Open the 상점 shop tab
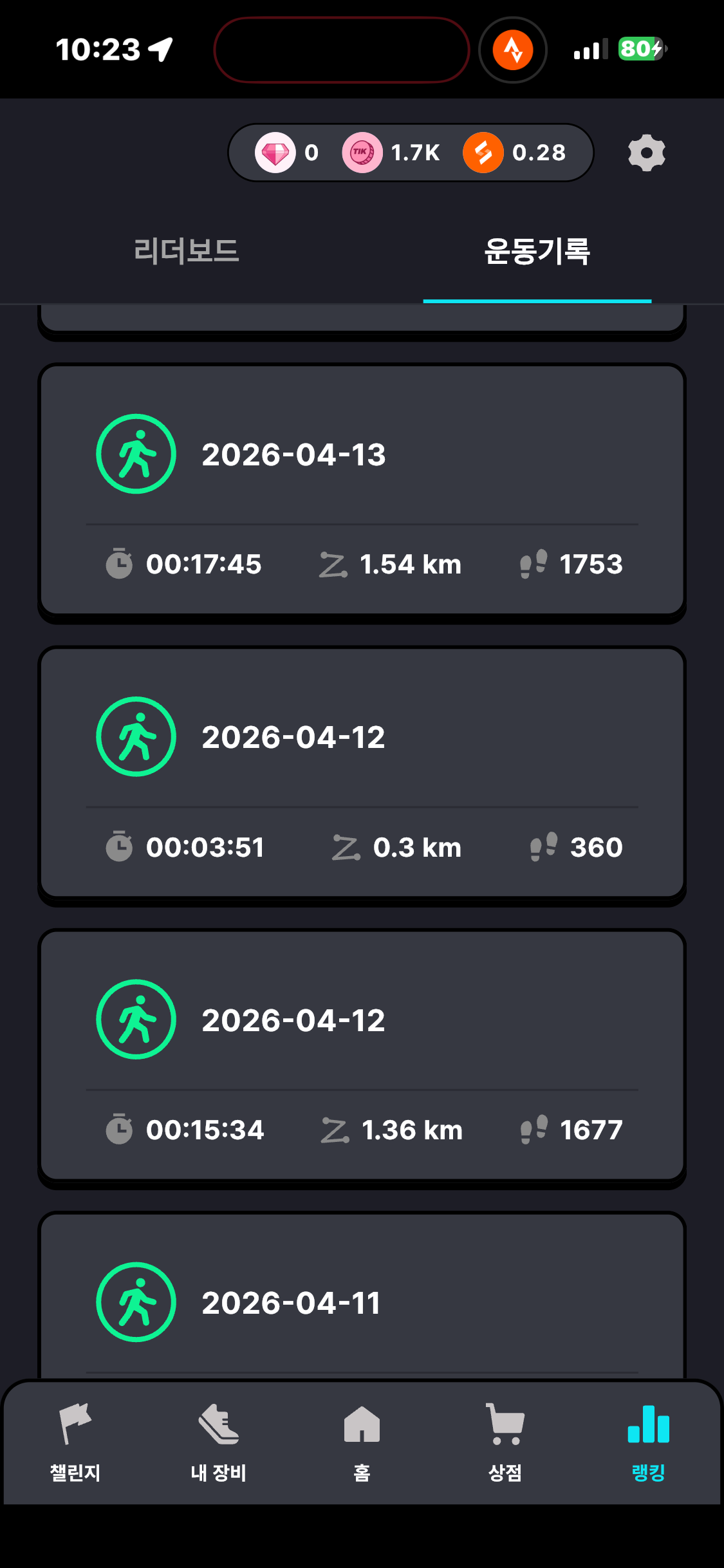The width and height of the screenshot is (724, 1568). tap(505, 1442)
